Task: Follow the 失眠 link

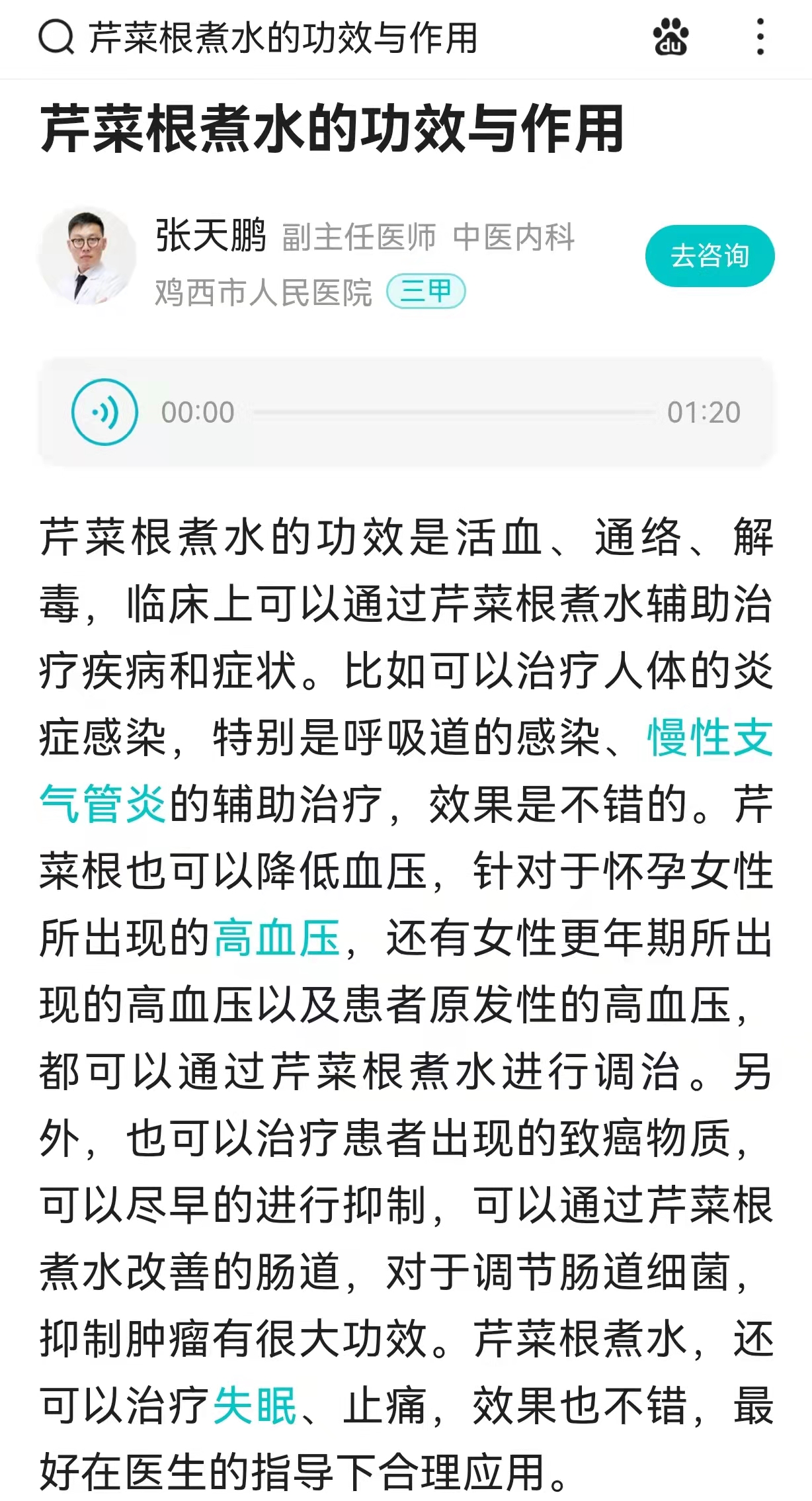Action: click(255, 1404)
